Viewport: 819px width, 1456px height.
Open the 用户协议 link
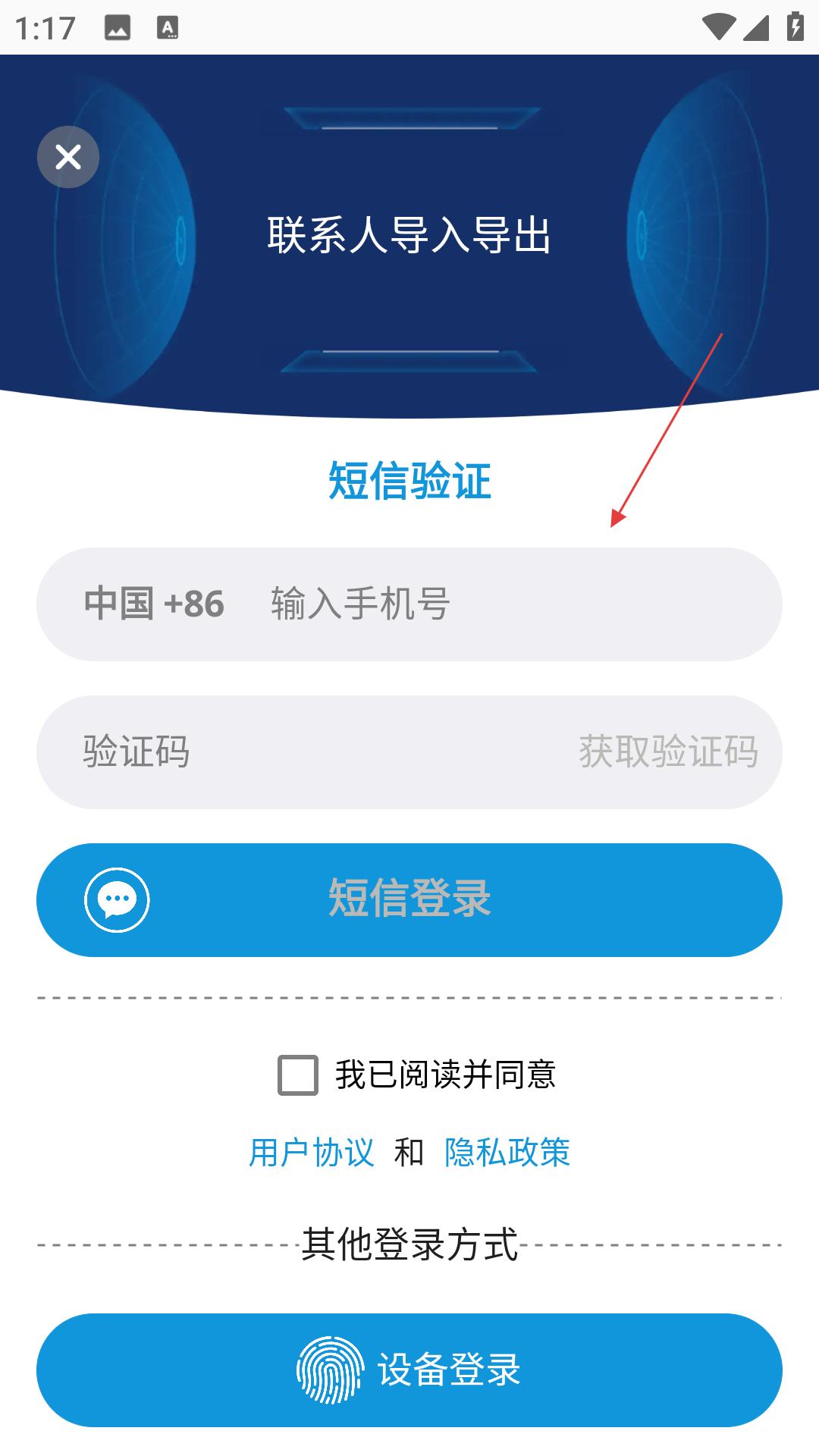(x=312, y=1153)
